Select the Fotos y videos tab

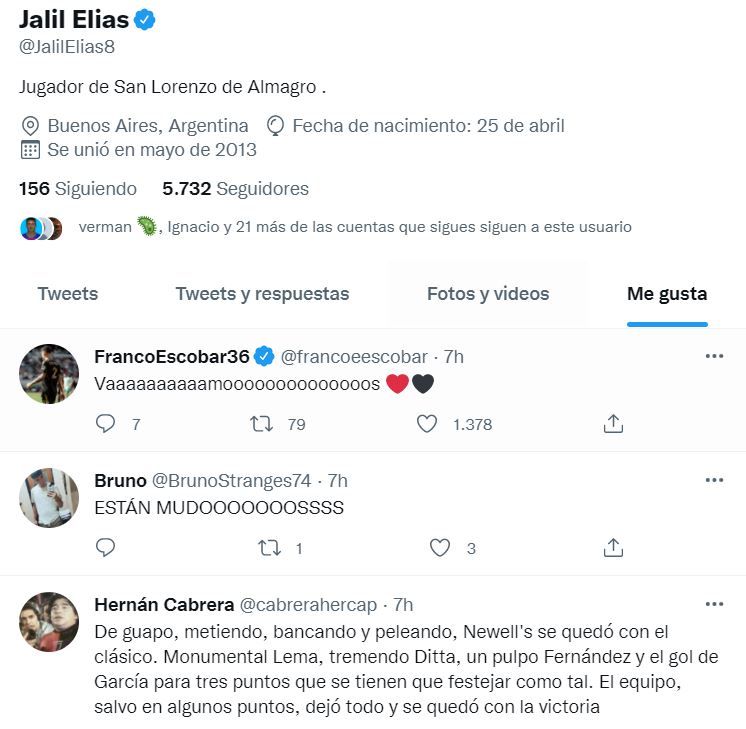tap(488, 294)
